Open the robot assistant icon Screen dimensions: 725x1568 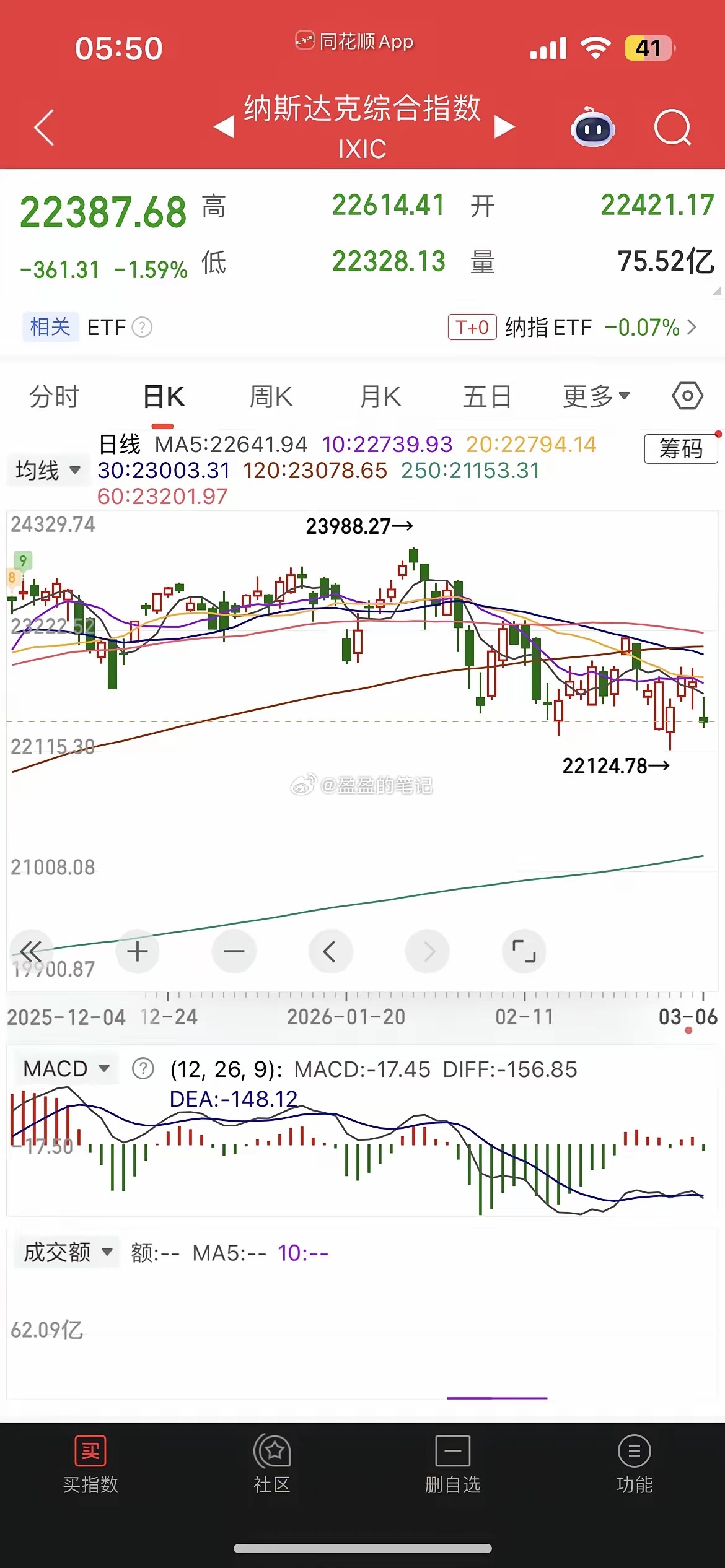pyautogui.click(x=592, y=128)
